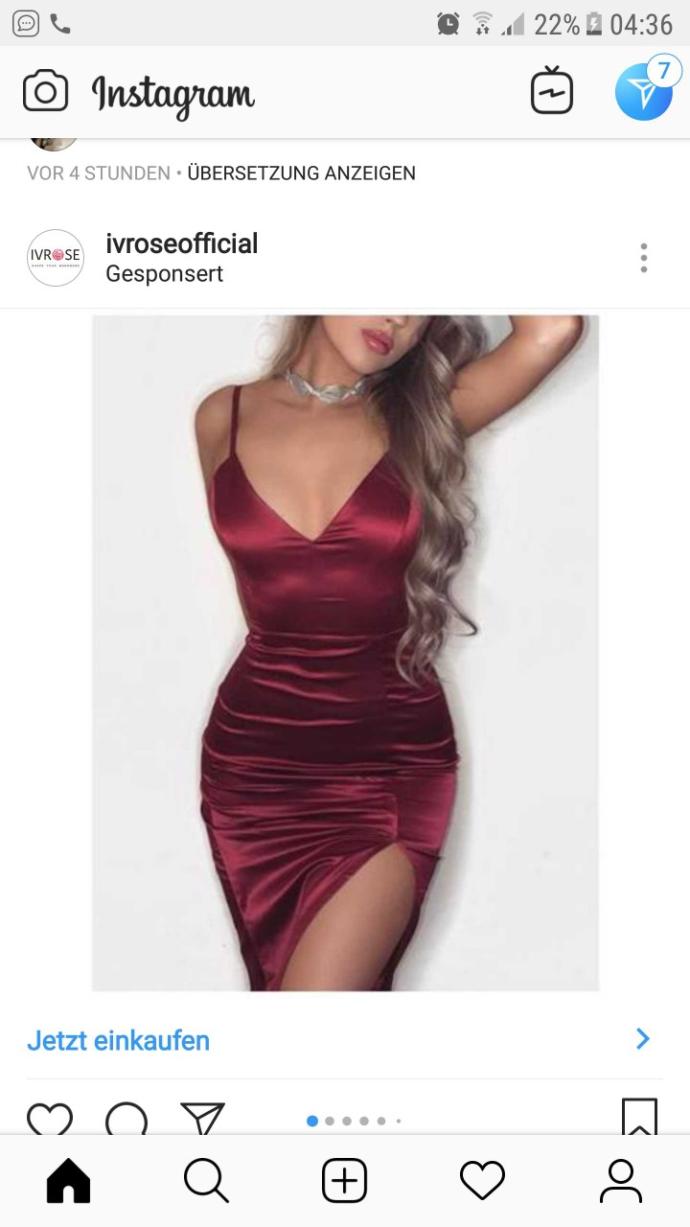Switch to the Search tab
This screenshot has width=690, height=1227.
(x=206, y=1181)
